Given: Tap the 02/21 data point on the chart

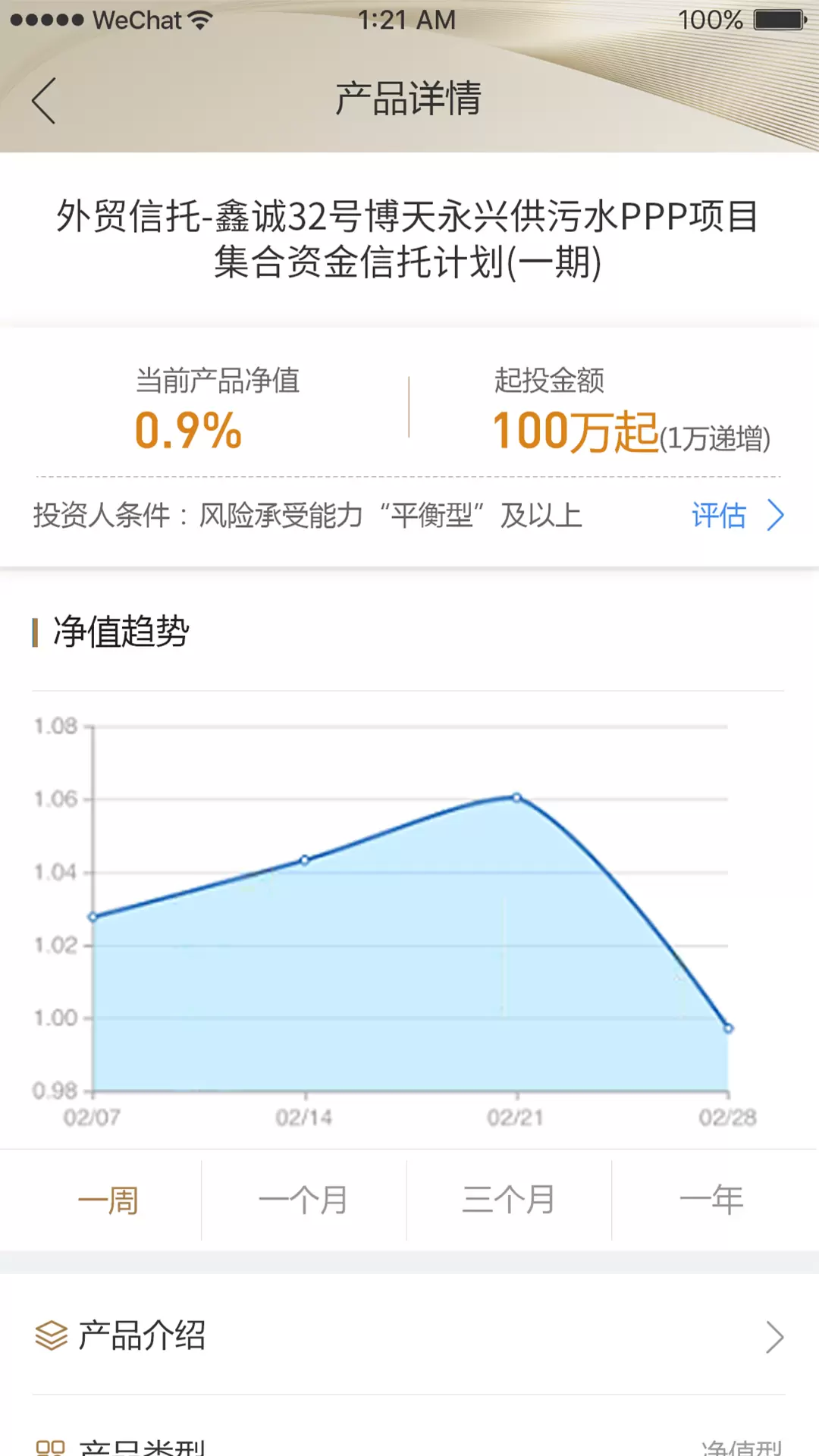Looking at the screenshot, I should (516, 798).
